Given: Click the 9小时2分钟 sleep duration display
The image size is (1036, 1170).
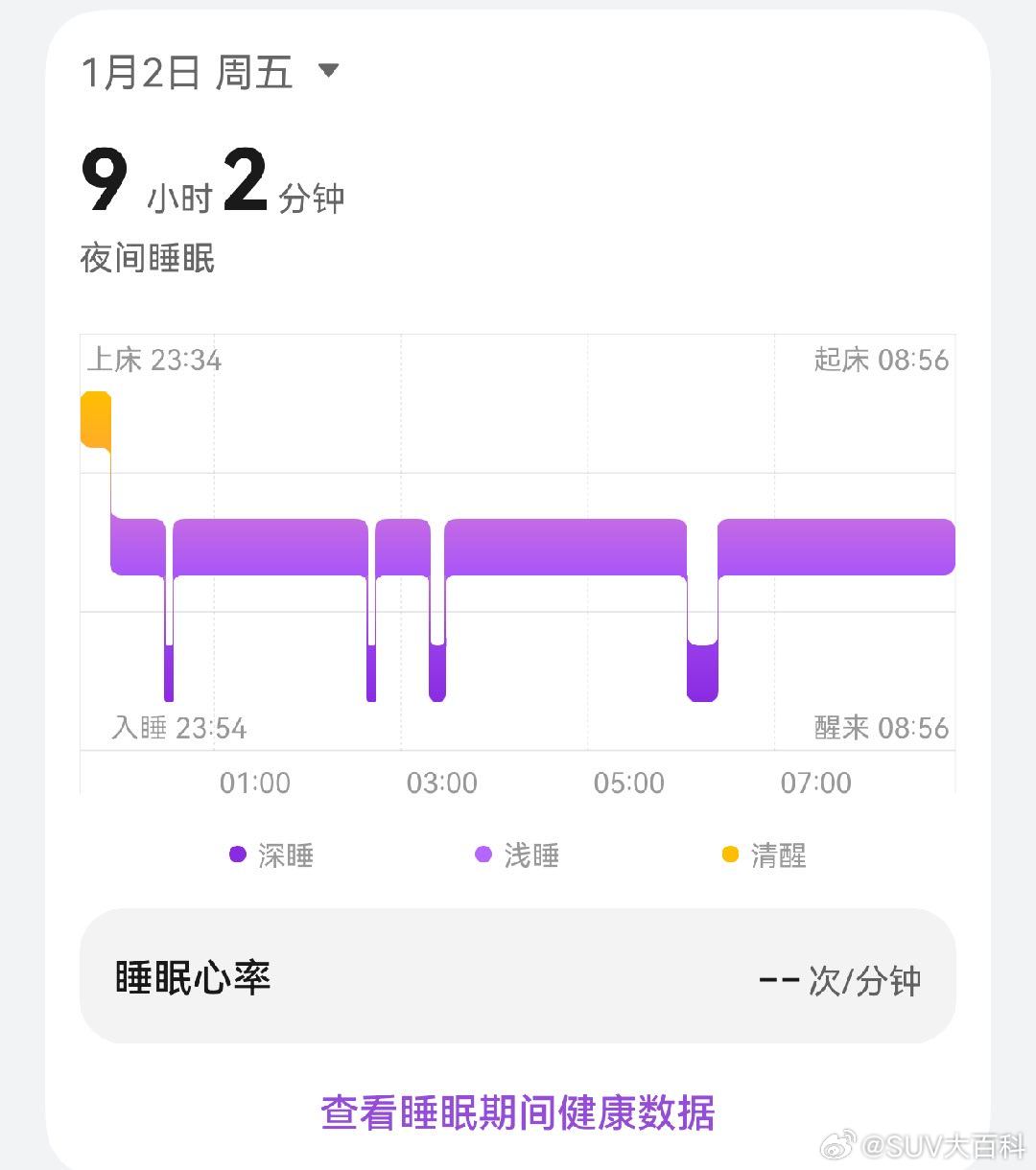Looking at the screenshot, I should pyautogui.click(x=211, y=182).
